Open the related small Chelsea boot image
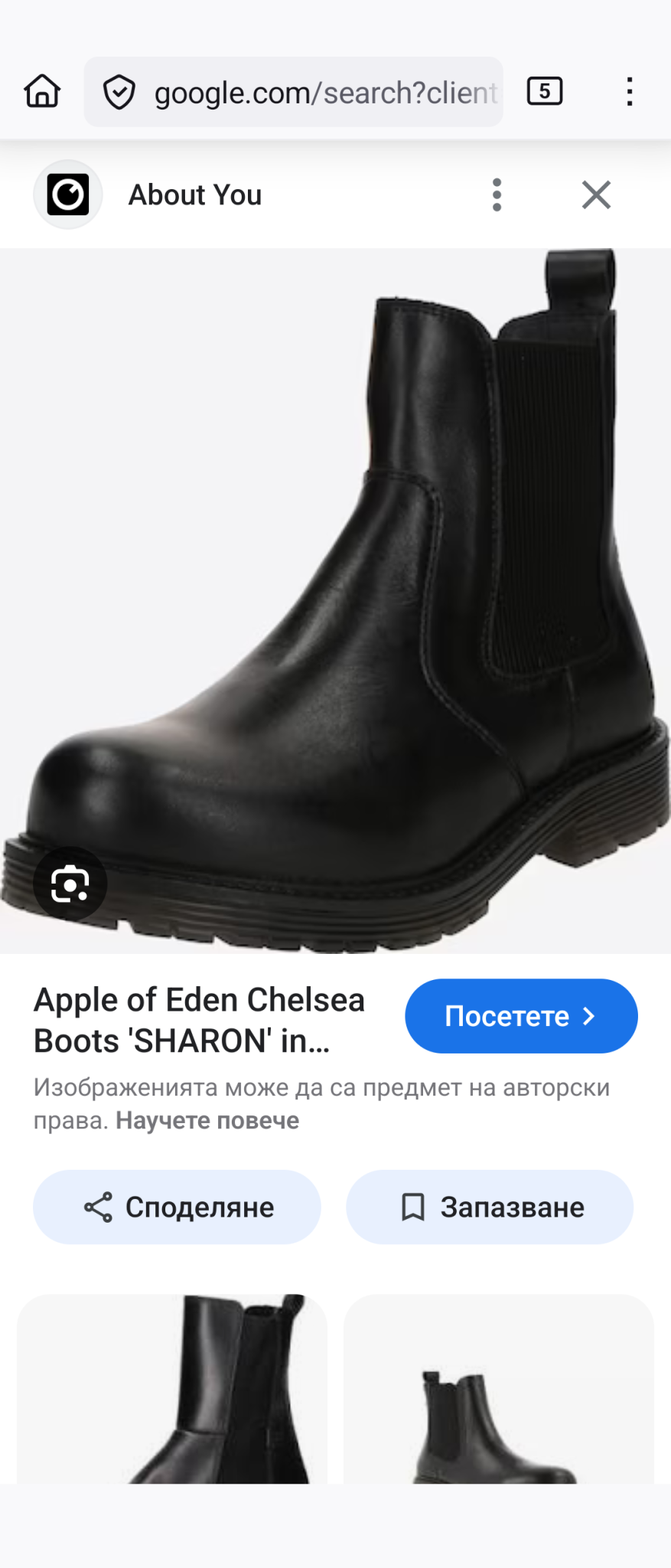 (499, 1390)
